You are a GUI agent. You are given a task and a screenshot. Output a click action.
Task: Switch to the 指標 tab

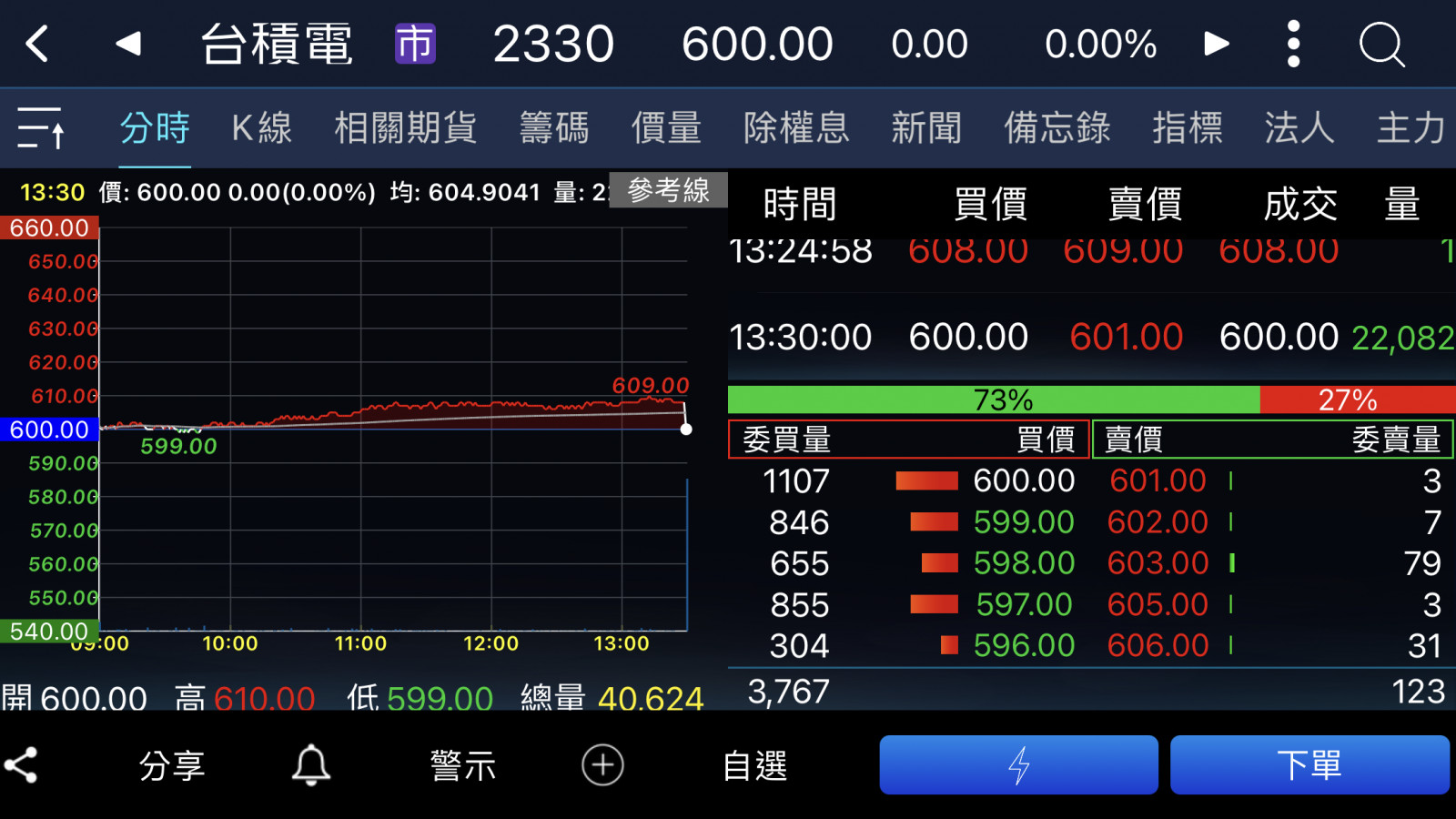click(x=1187, y=127)
